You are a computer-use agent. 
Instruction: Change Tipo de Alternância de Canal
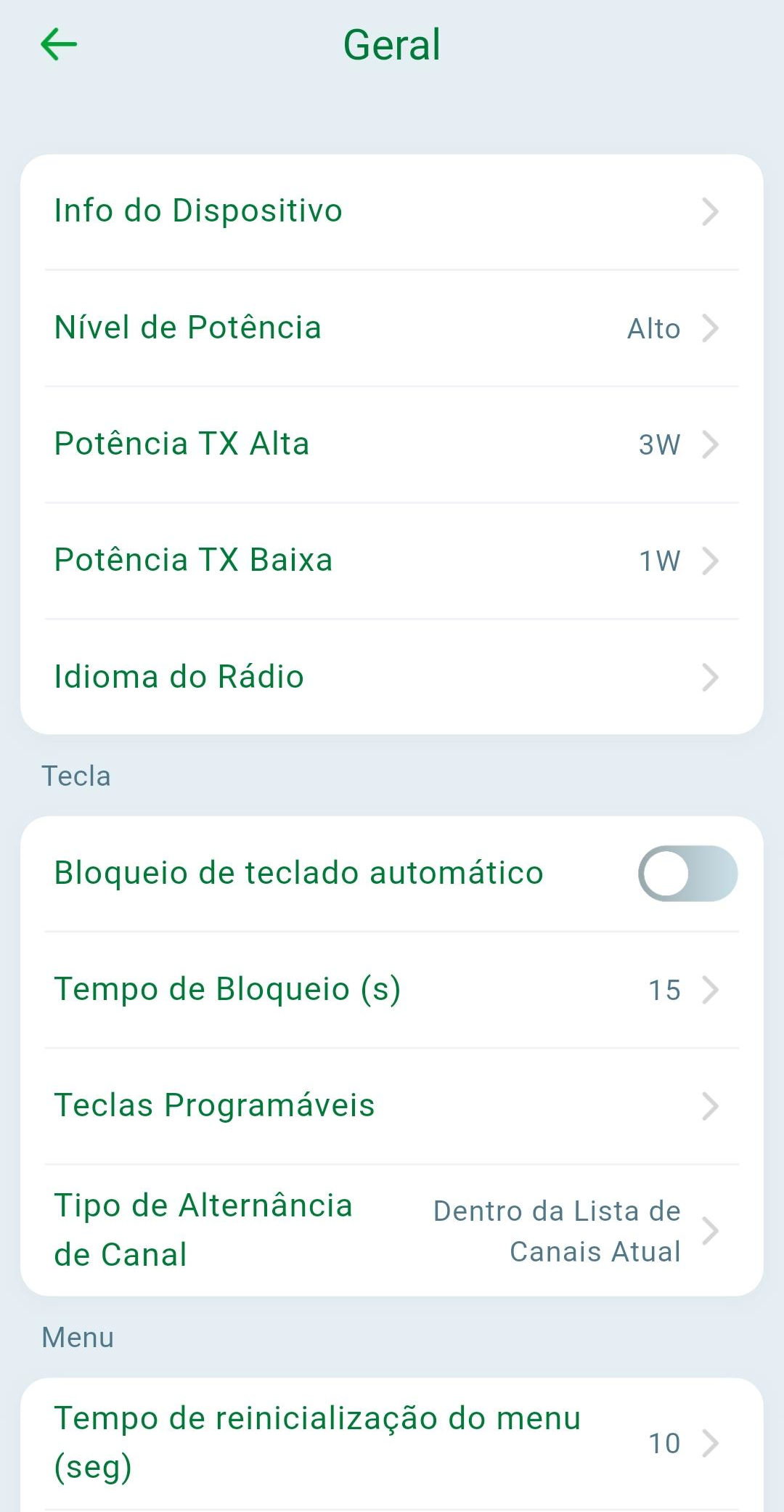[x=391, y=1230]
